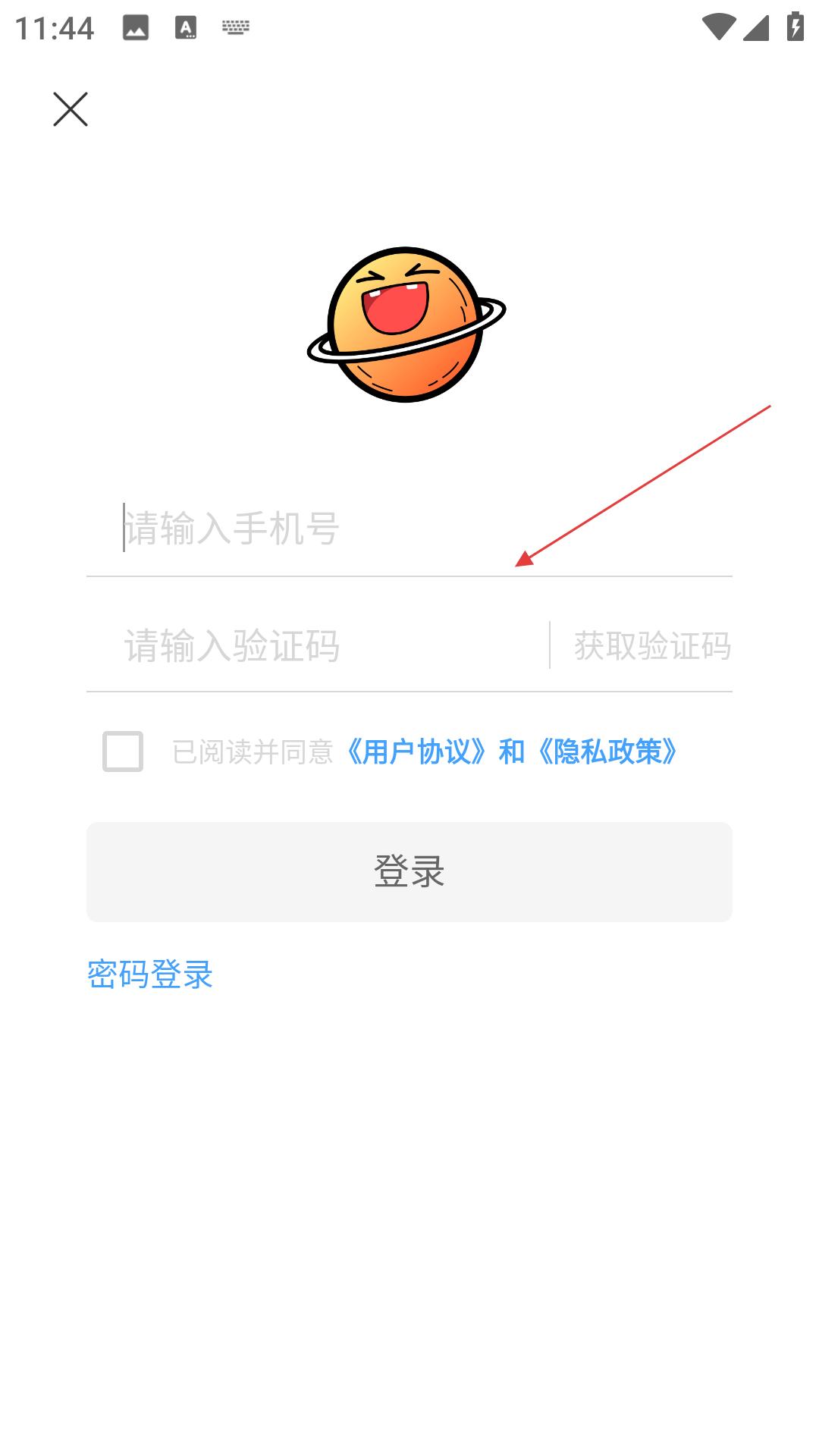Switch to 密码登录 password login
This screenshot has width=819, height=1456.
150,974
